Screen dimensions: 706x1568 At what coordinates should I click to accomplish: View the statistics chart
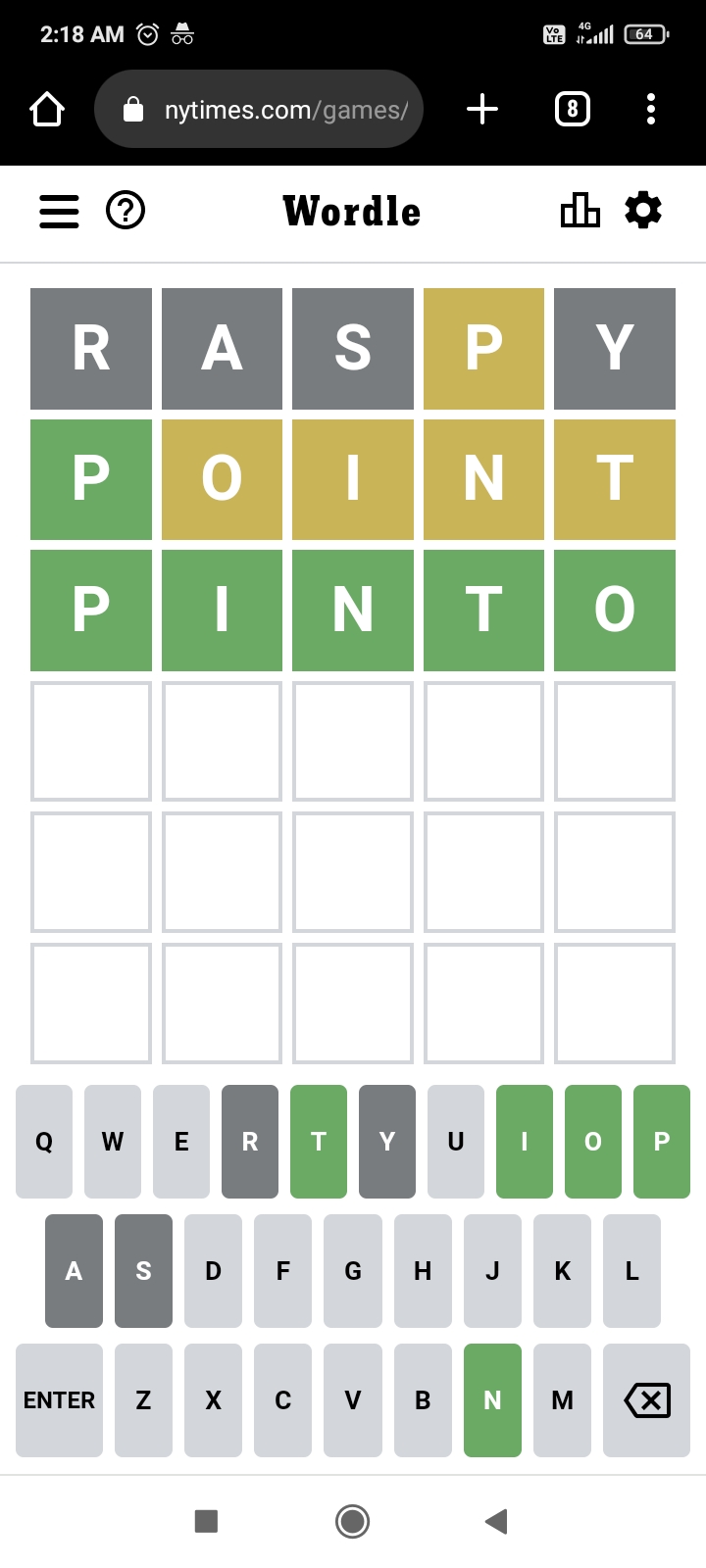click(580, 210)
